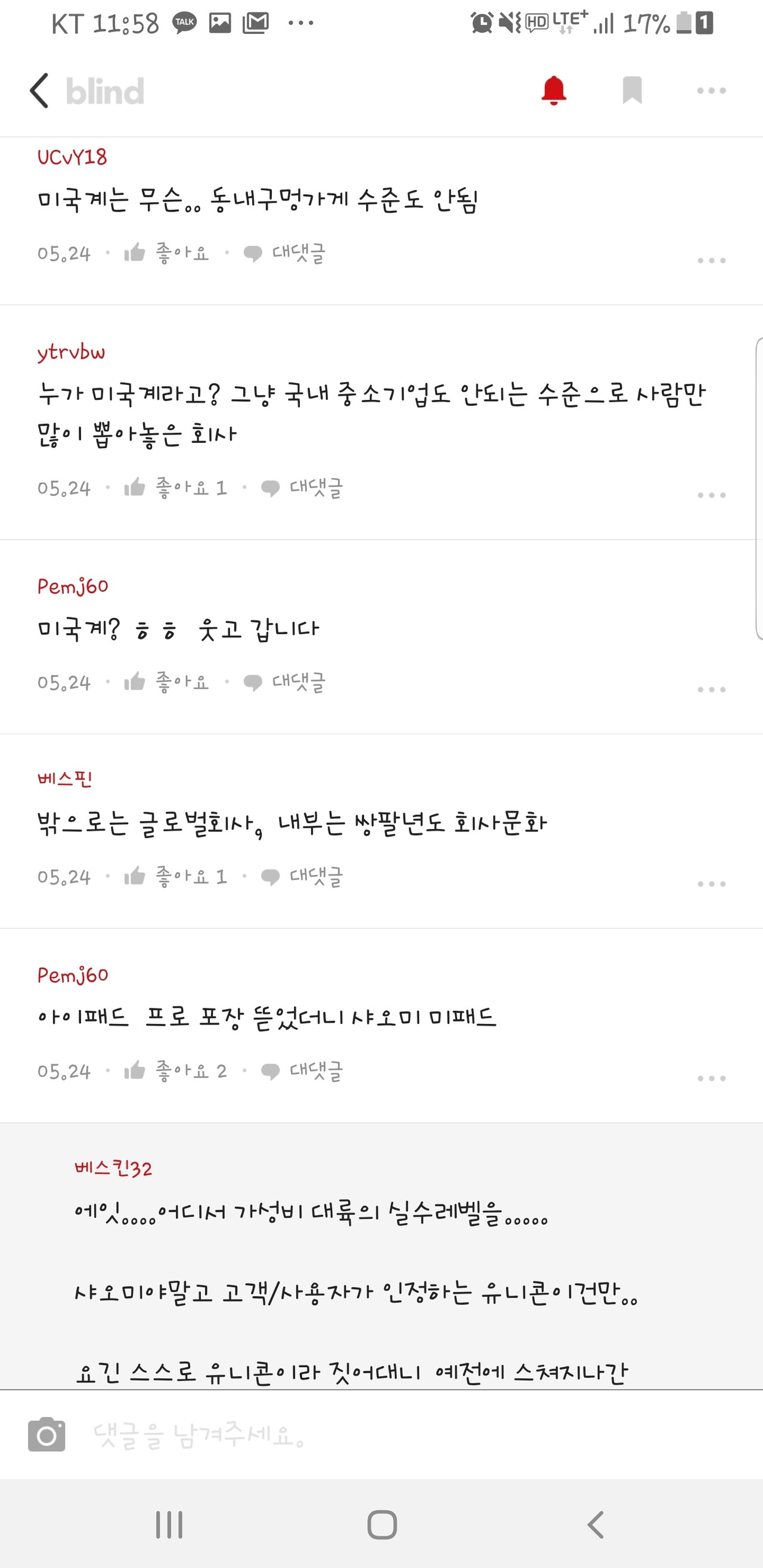Tap the back arrow next to the blind logo

point(38,90)
